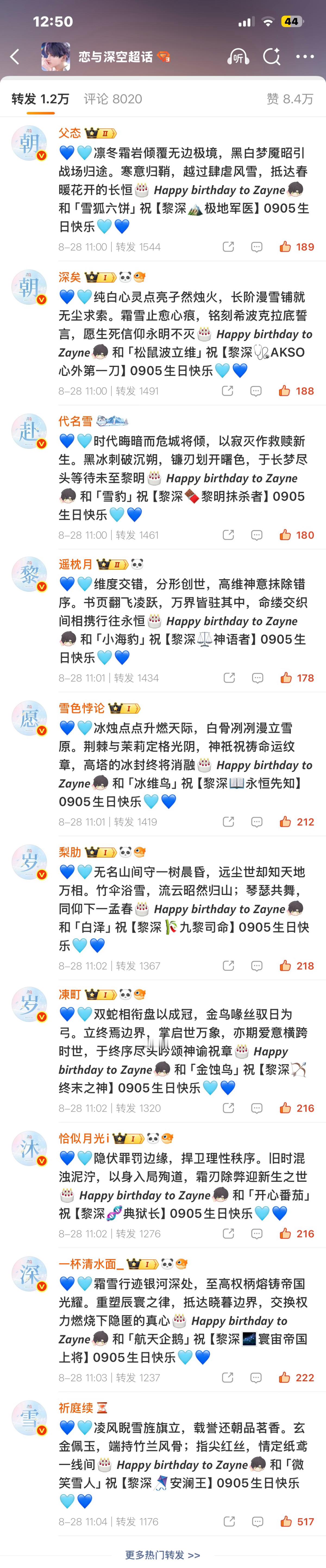The height and width of the screenshot is (1568, 326).
Task: Open 雪色悖论's user profile name
Action: click(81, 708)
